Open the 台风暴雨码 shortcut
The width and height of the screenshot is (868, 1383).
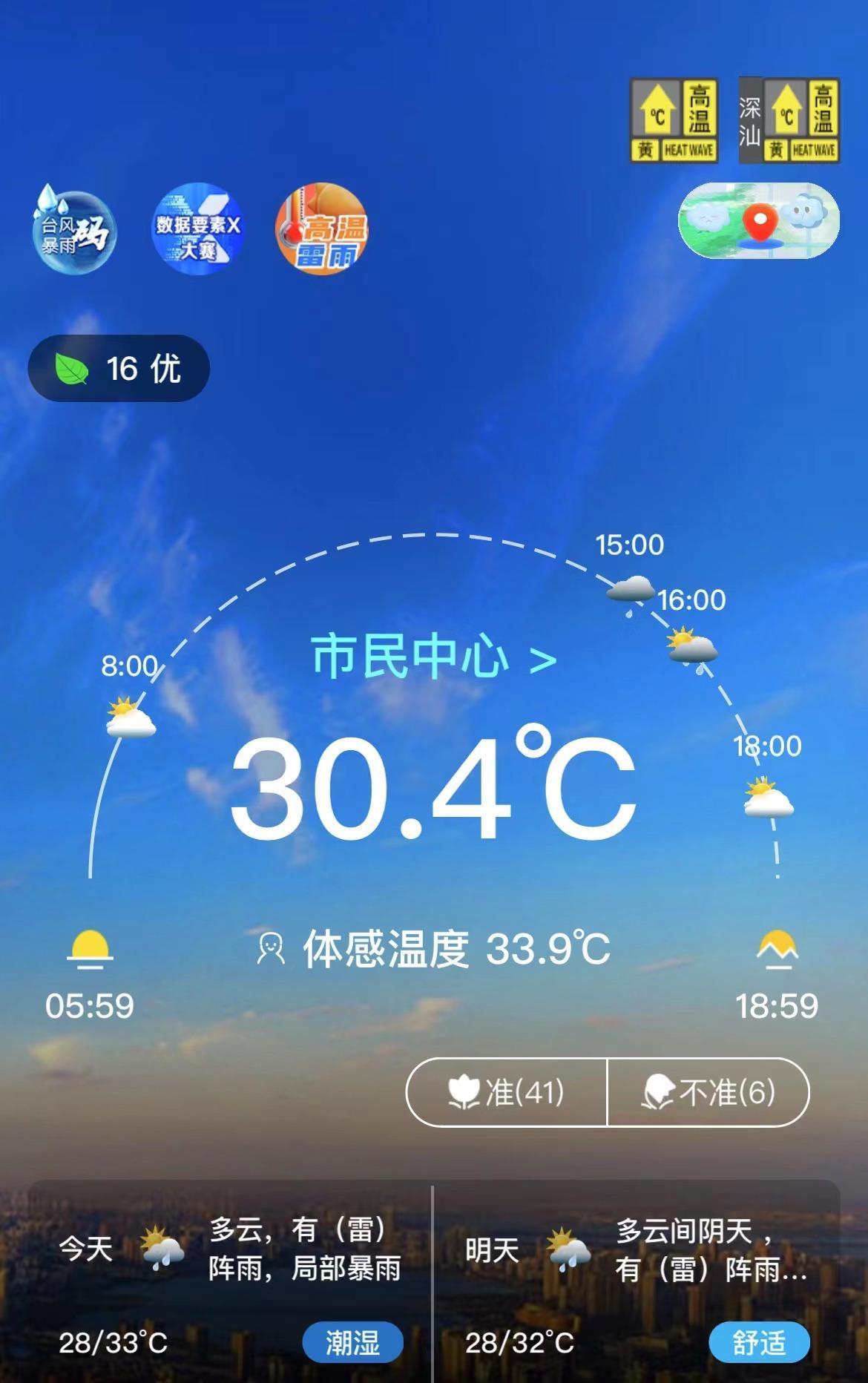click(x=74, y=230)
